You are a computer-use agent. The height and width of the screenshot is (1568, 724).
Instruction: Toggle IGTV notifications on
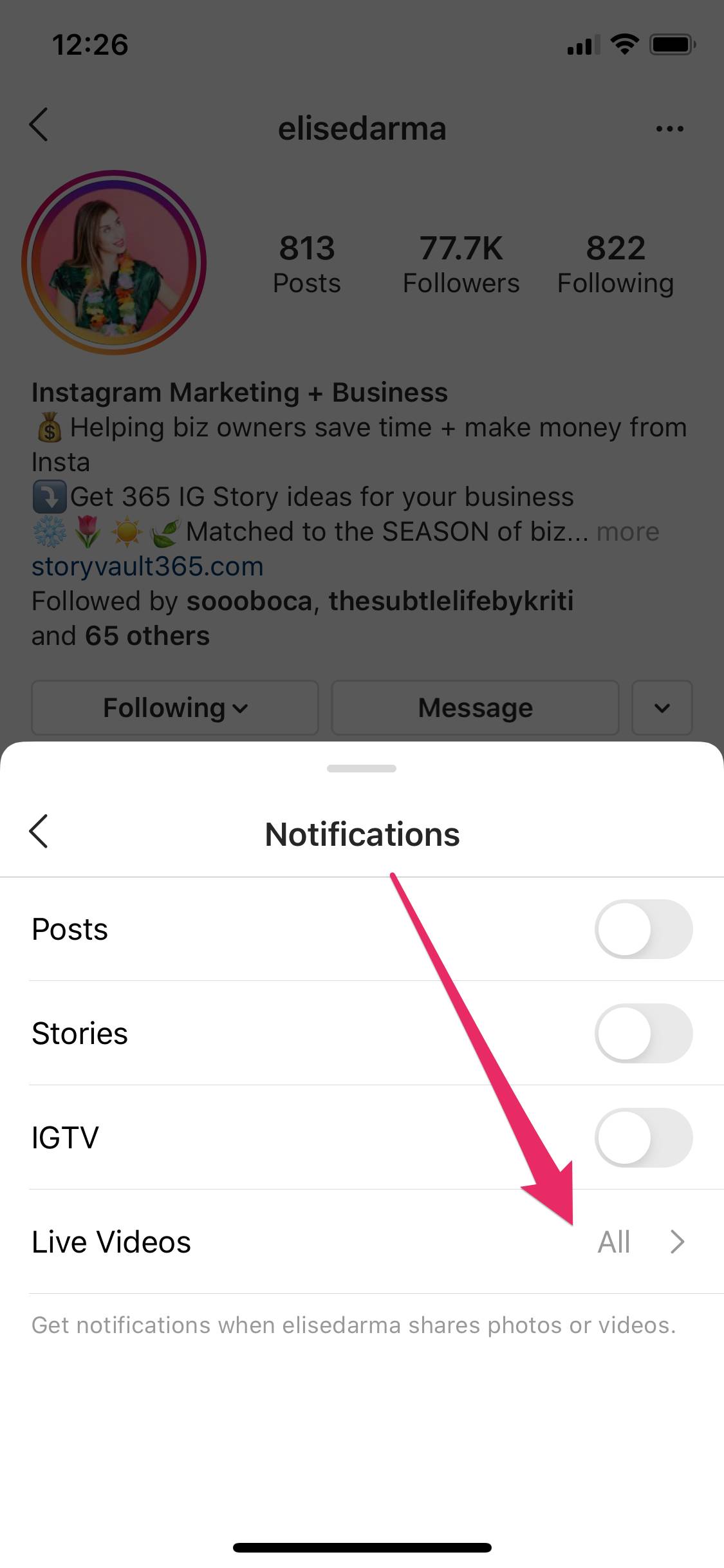pyautogui.click(x=643, y=1137)
